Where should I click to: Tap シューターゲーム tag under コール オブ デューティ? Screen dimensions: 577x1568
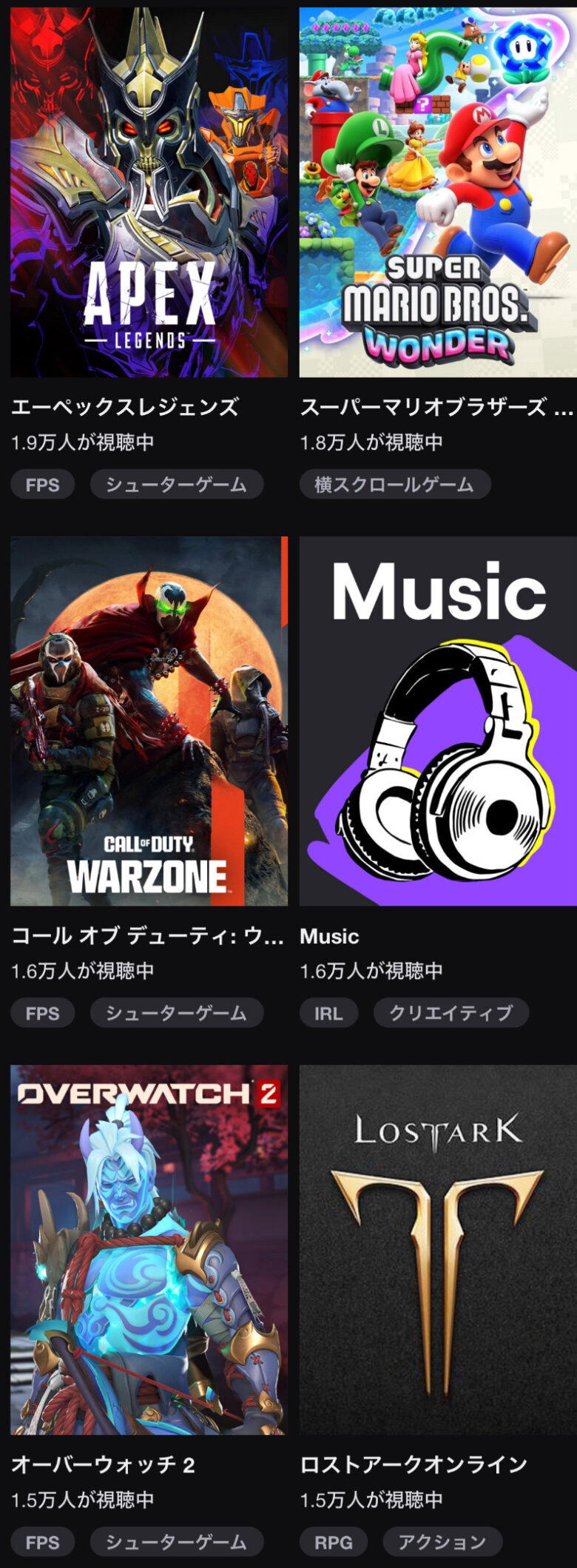[x=176, y=1013]
